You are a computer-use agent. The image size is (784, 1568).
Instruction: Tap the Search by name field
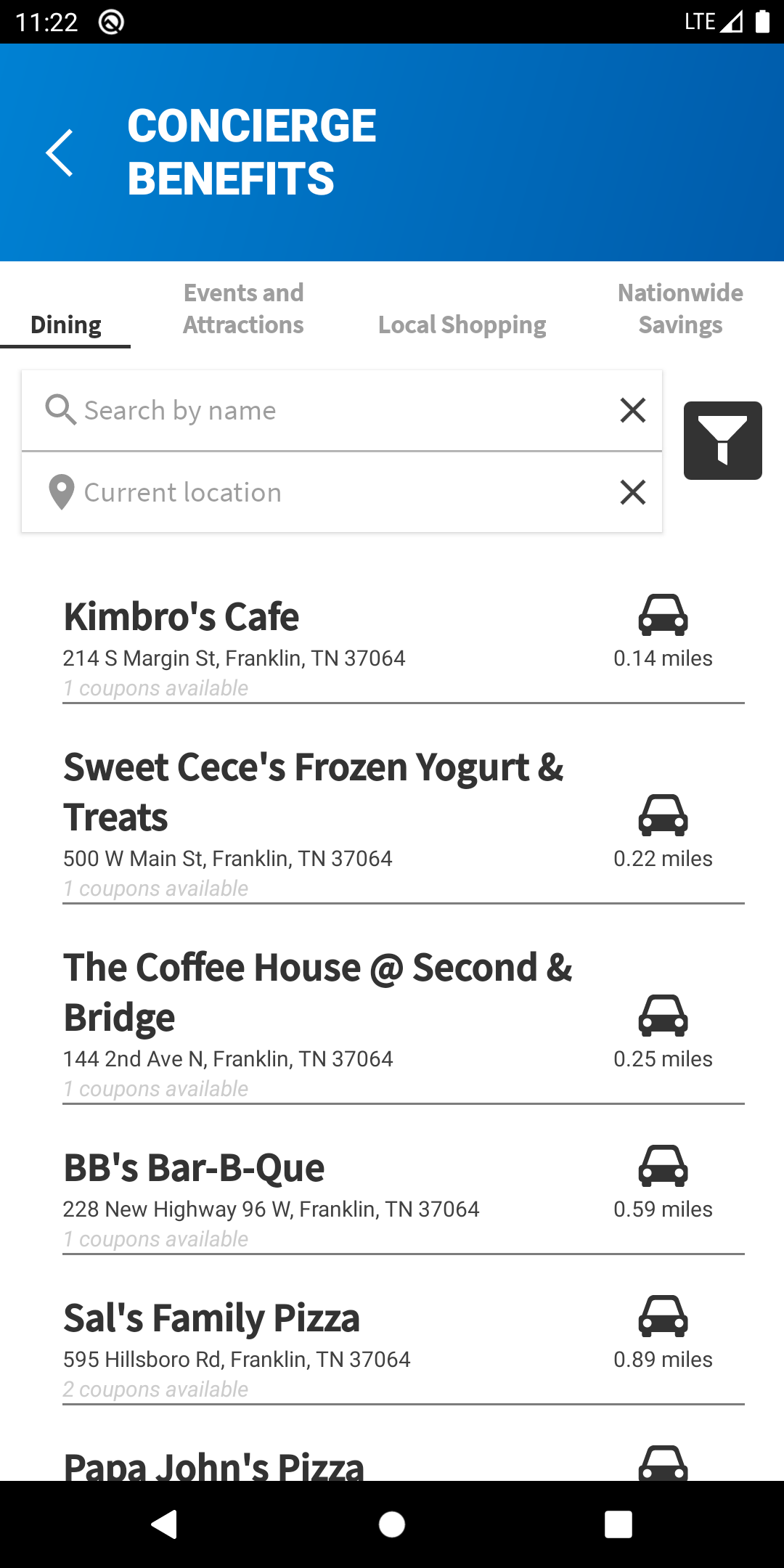click(319, 410)
